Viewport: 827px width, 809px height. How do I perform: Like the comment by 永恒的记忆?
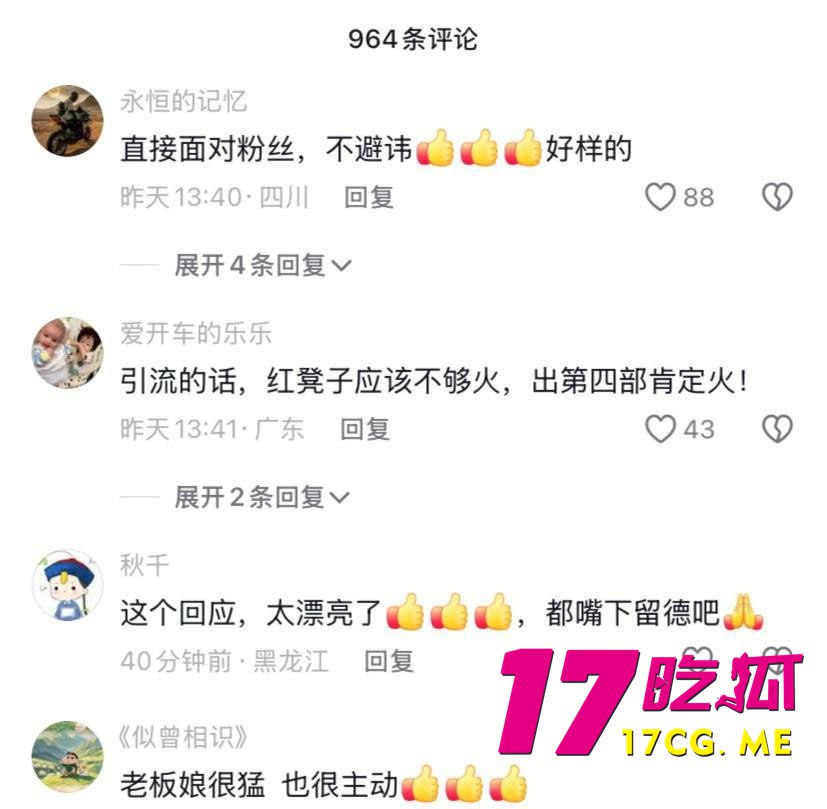(x=660, y=197)
